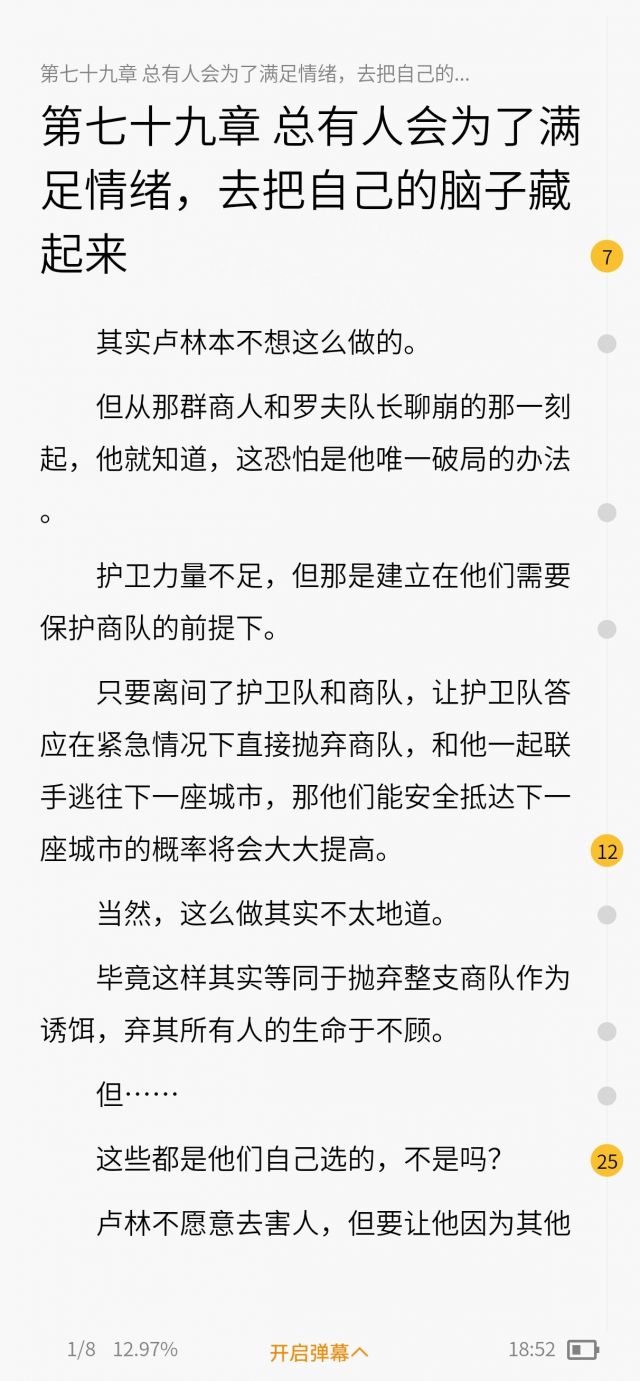The height and width of the screenshot is (1381, 640).
Task: Tap 开启弹幕 to enable bullet comments
Action: (319, 1352)
